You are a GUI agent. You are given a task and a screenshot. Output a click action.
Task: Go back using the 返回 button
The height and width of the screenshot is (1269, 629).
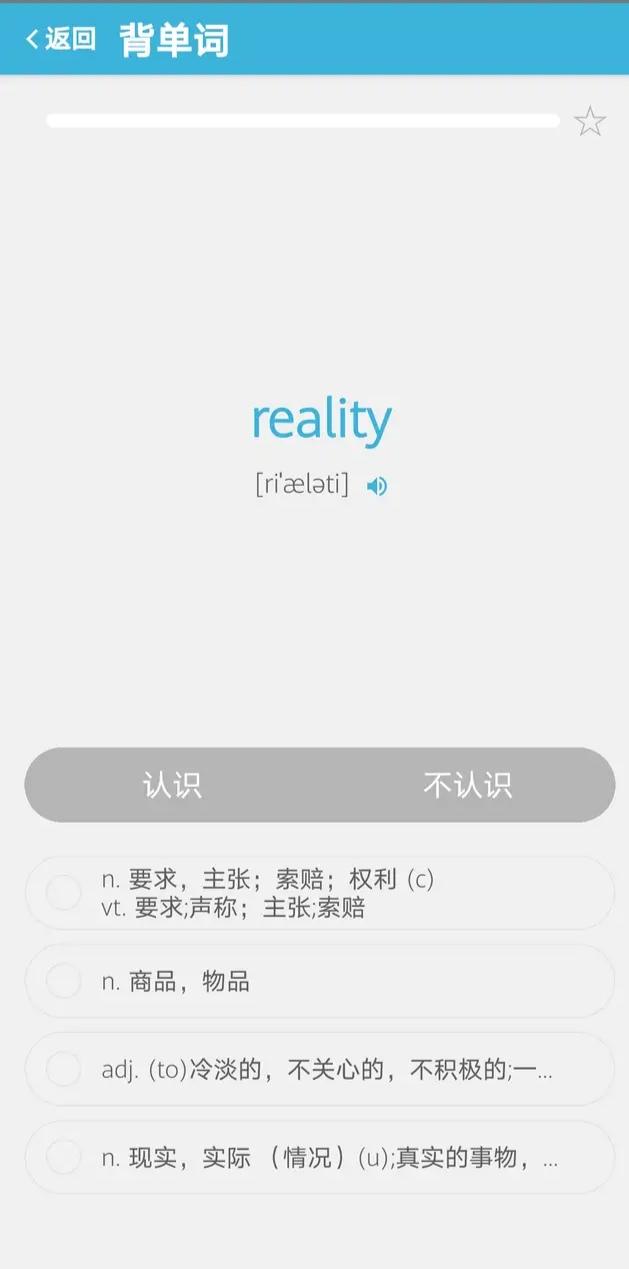[x=60, y=39]
